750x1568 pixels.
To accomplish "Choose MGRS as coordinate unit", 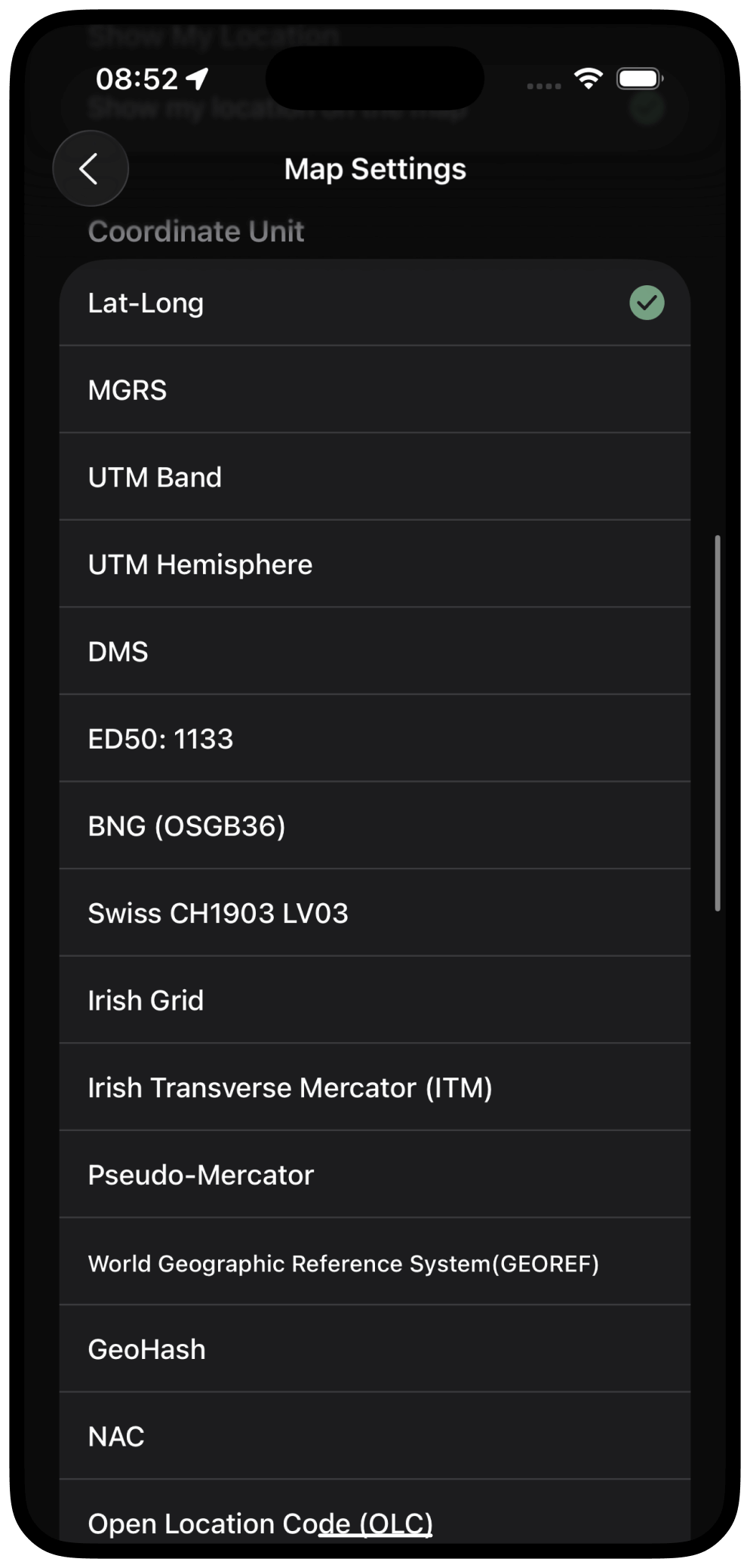I will coord(374,390).
